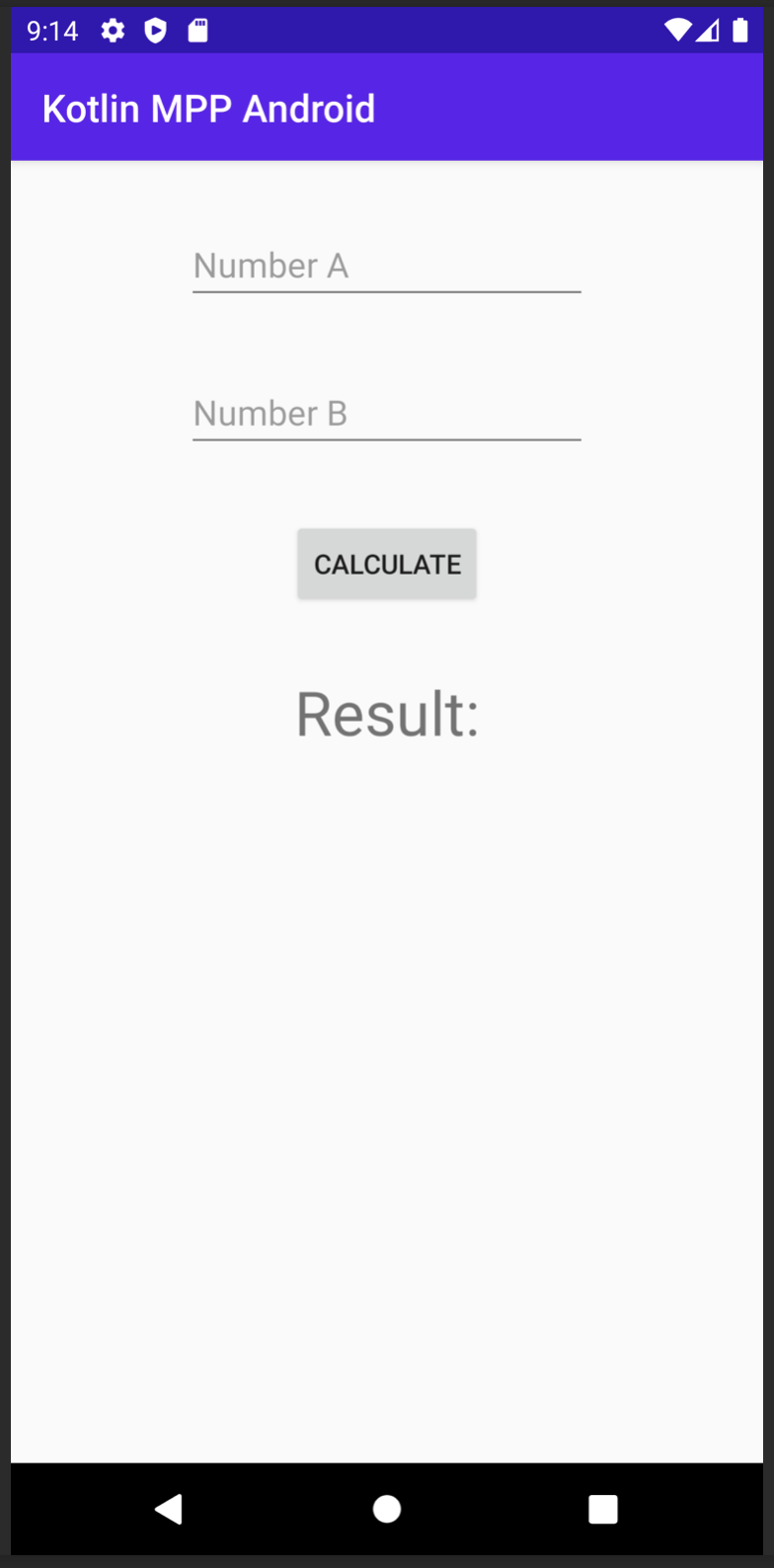774x1568 pixels.
Task: Focus the Number A input field
Action: point(386,266)
